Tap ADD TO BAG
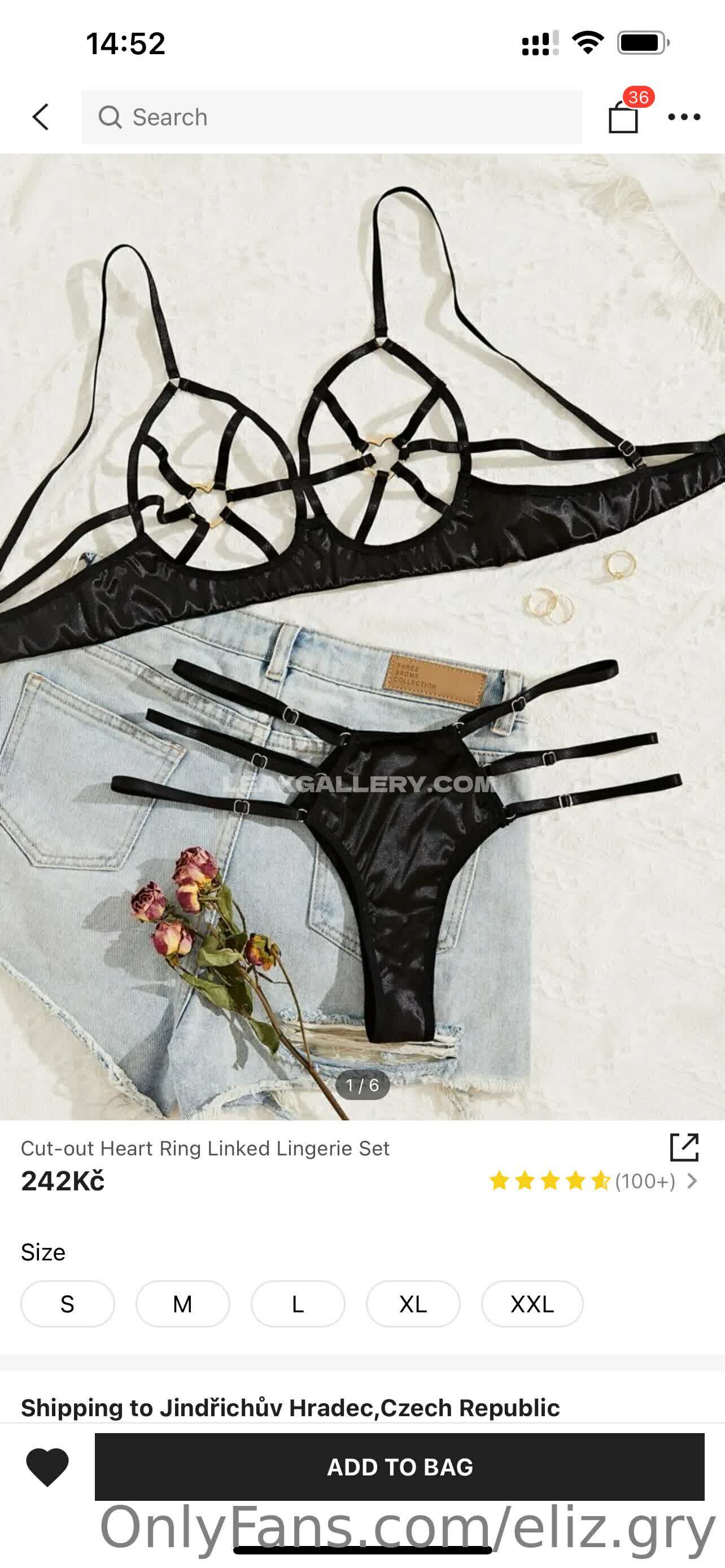 (399, 1466)
